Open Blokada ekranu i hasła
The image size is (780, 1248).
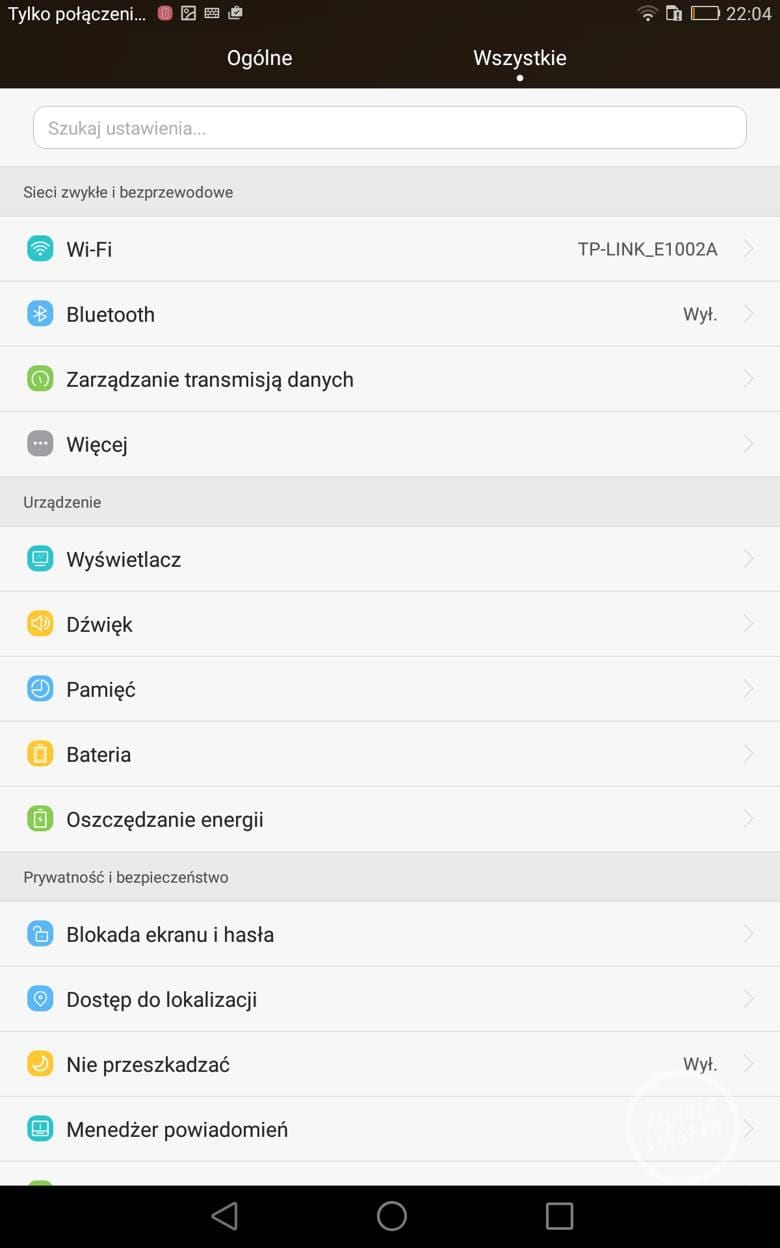pyautogui.click(x=390, y=934)
